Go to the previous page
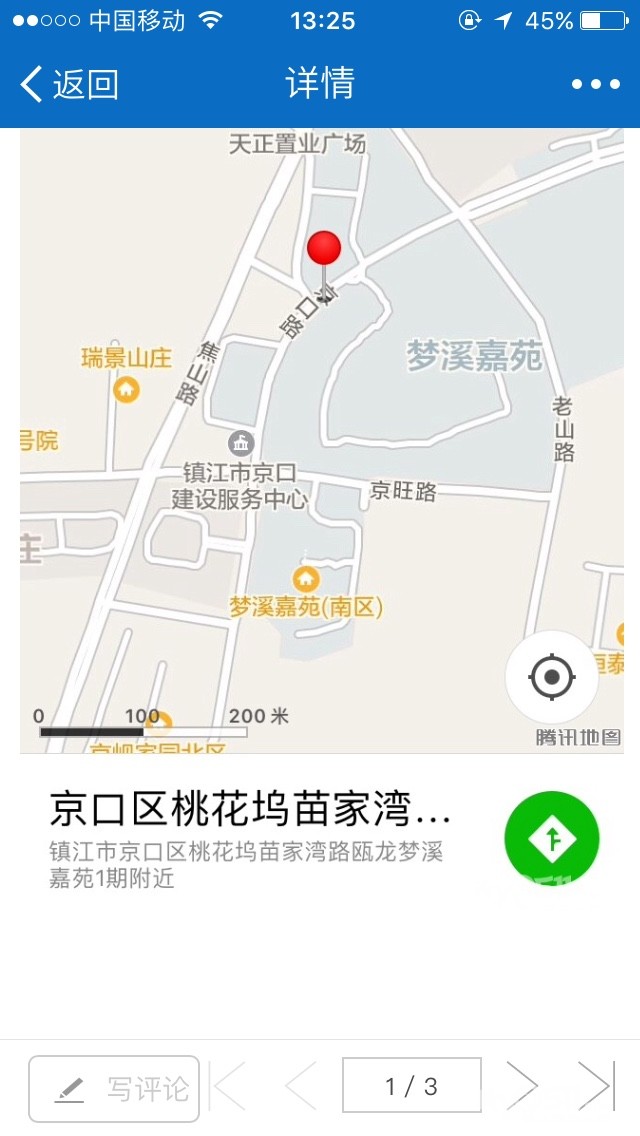Screen dimensions: 640x1136 [x=301, y=1086]
